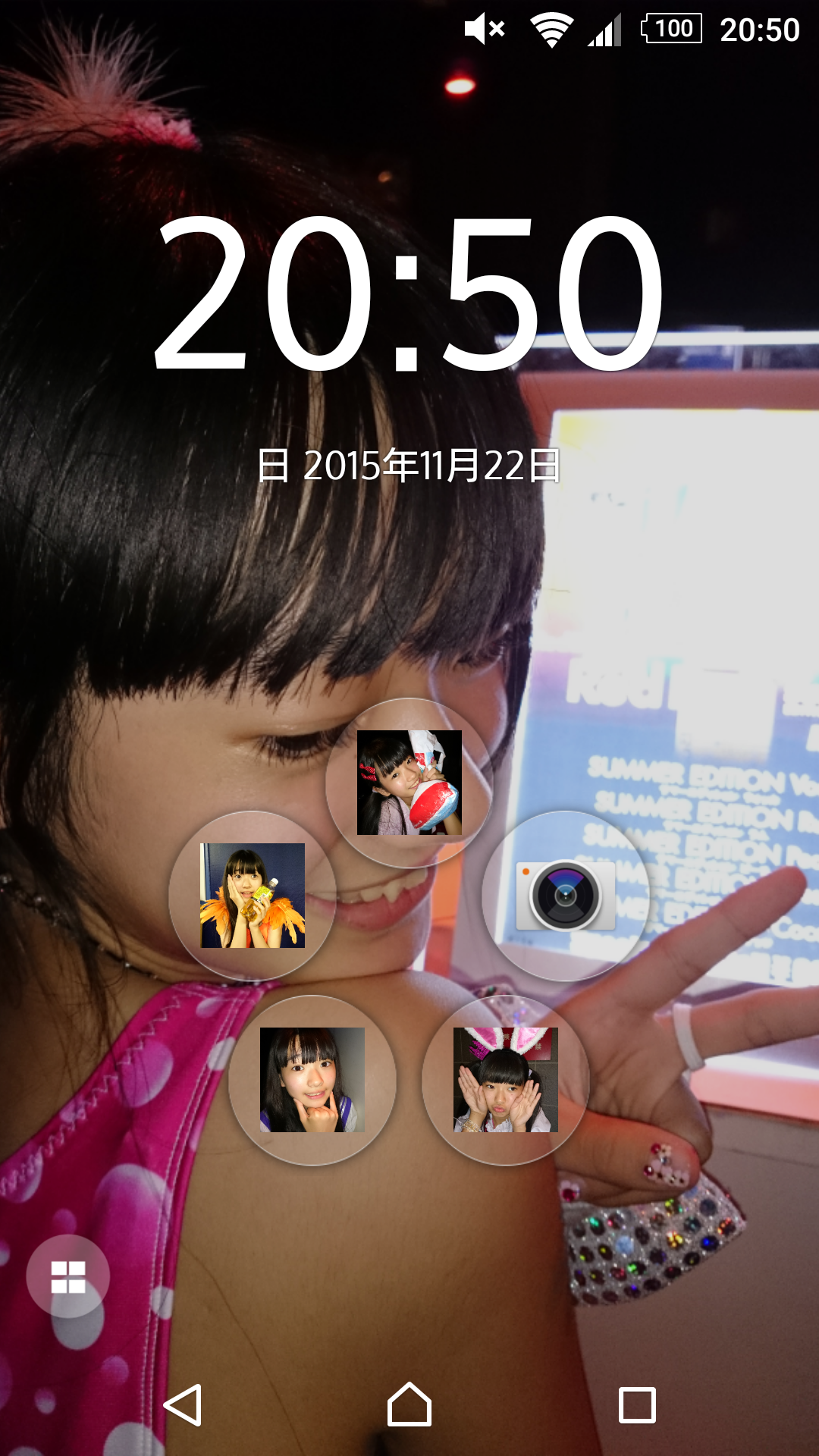819x1456 pixels.
Task: Open the circle photo with hand on chin
Action: 312,1080
